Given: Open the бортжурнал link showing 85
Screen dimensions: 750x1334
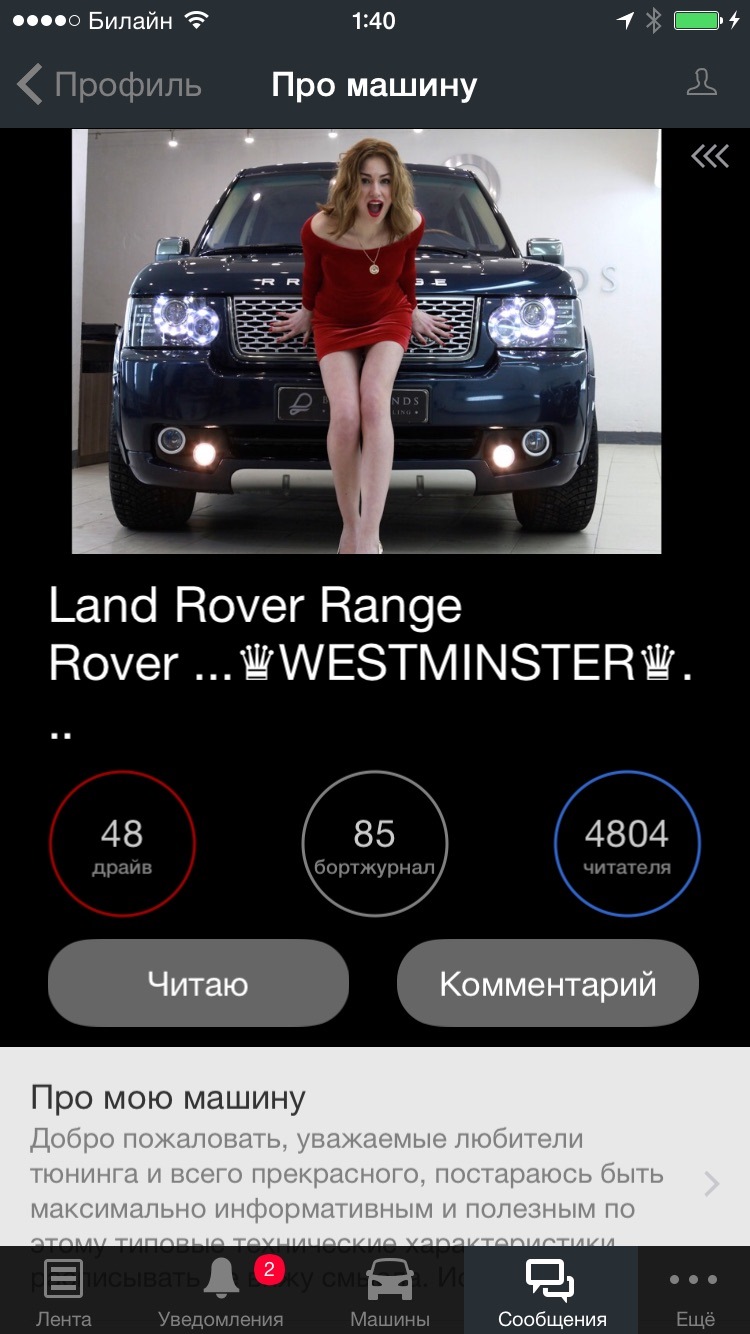Looking at the screenshot, I should [x=375, y=843].
